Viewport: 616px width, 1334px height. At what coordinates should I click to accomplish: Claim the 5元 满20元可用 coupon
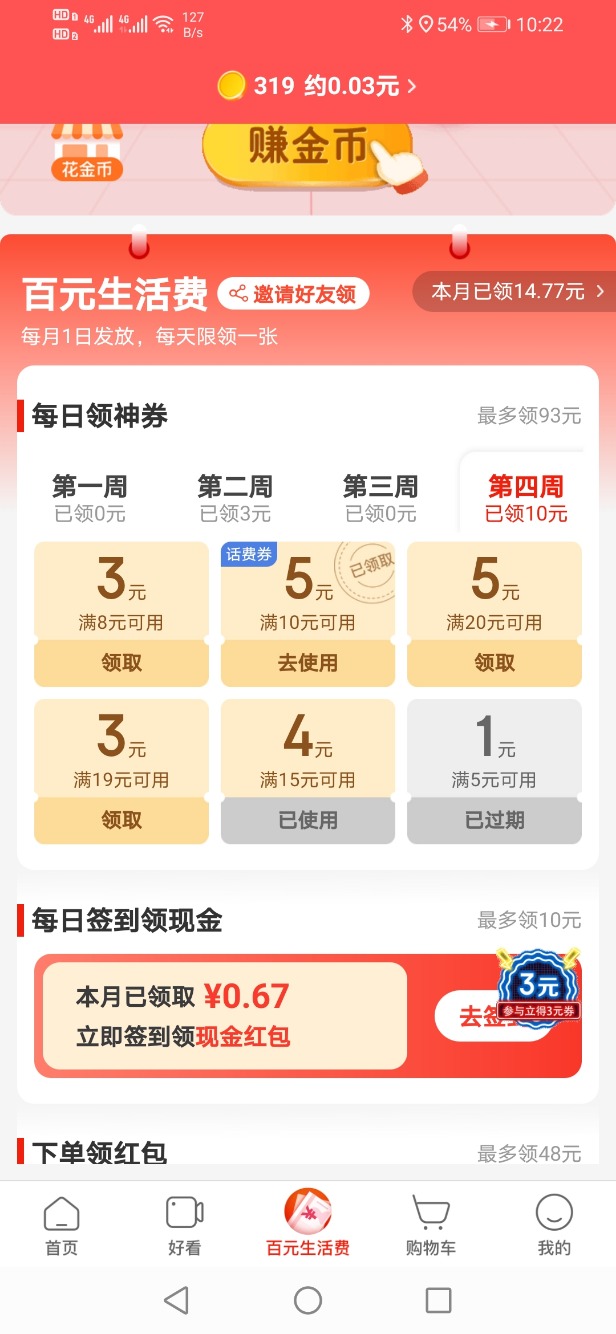pos(494,663)
